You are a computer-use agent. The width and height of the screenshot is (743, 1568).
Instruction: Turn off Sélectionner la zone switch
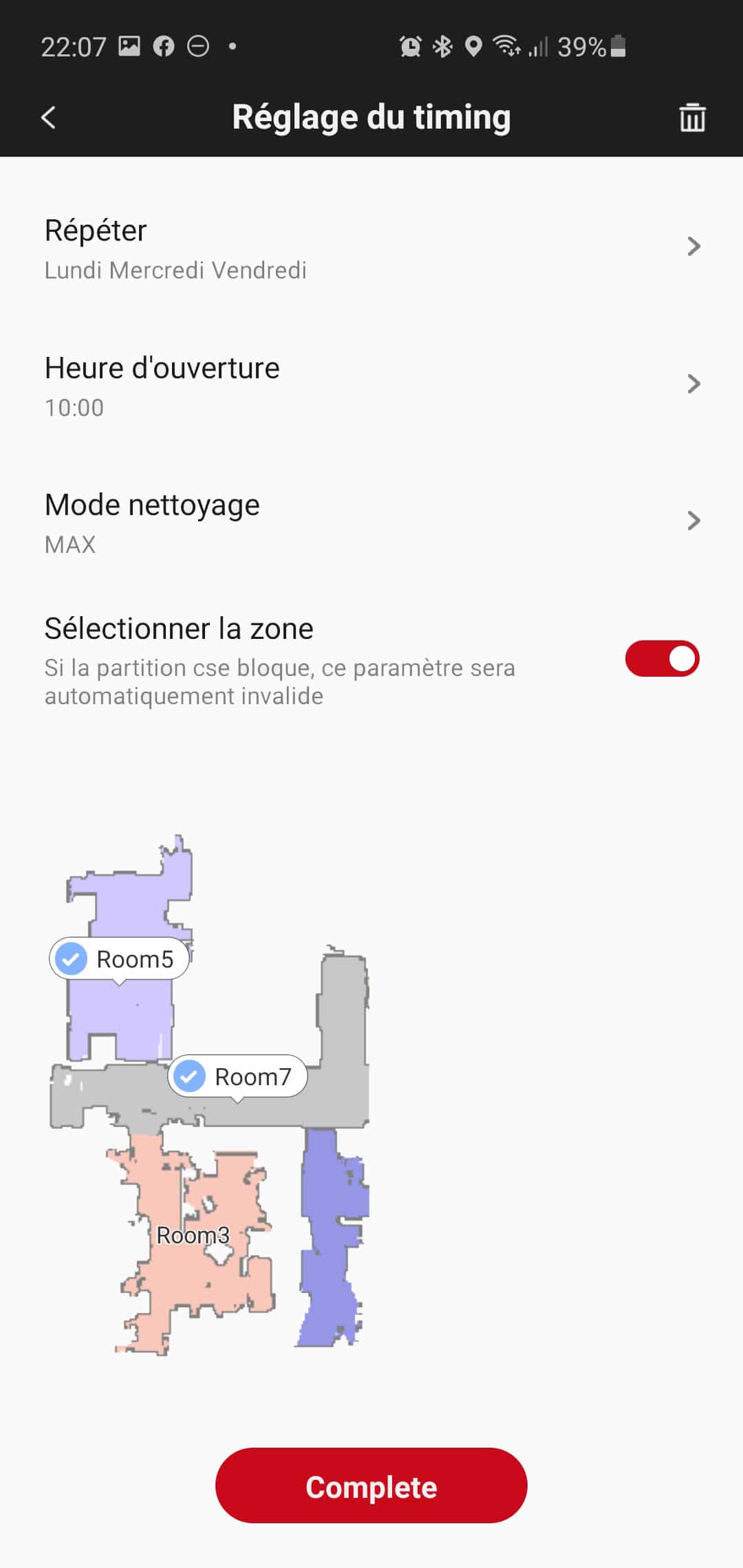[662, 659]
